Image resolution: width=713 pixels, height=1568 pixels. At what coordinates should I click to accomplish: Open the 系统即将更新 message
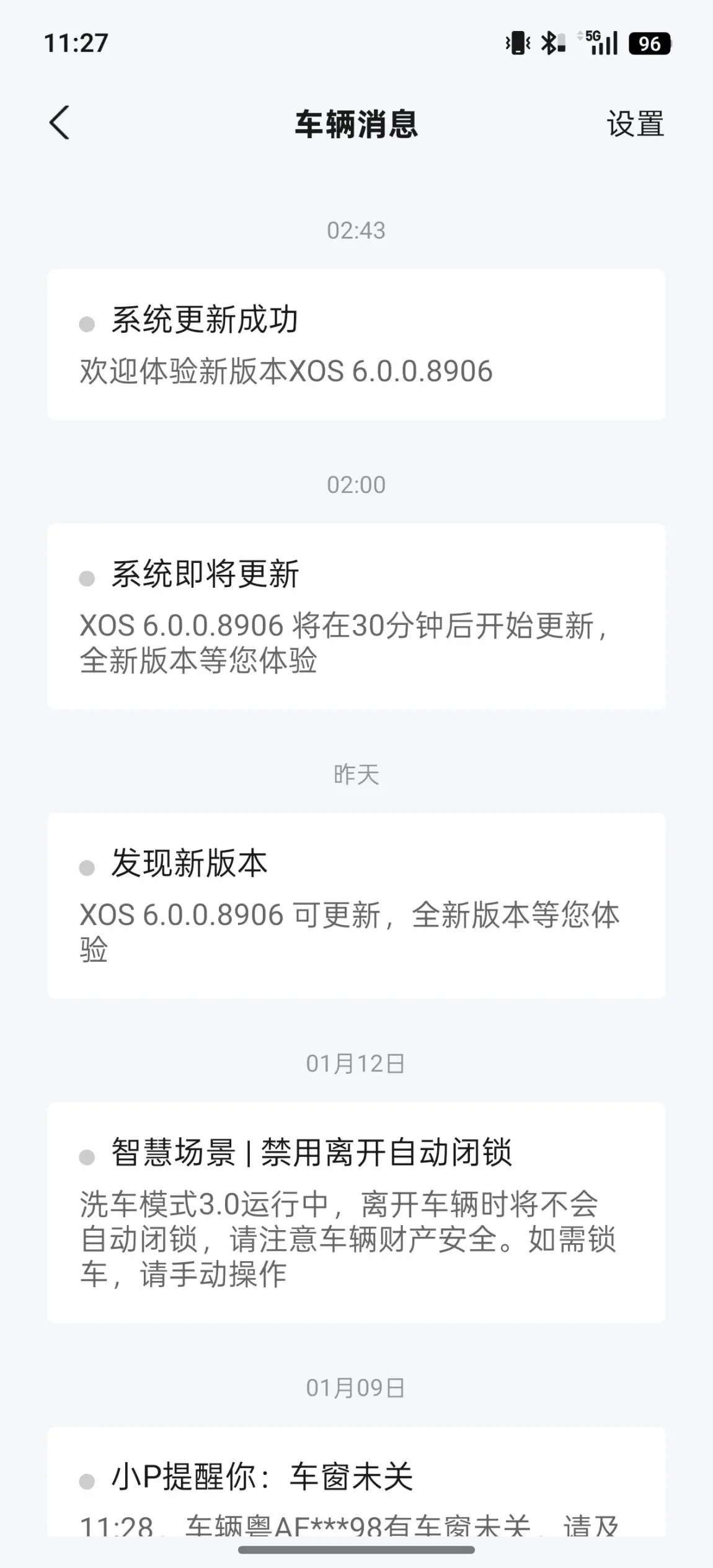tap(356, 616)
